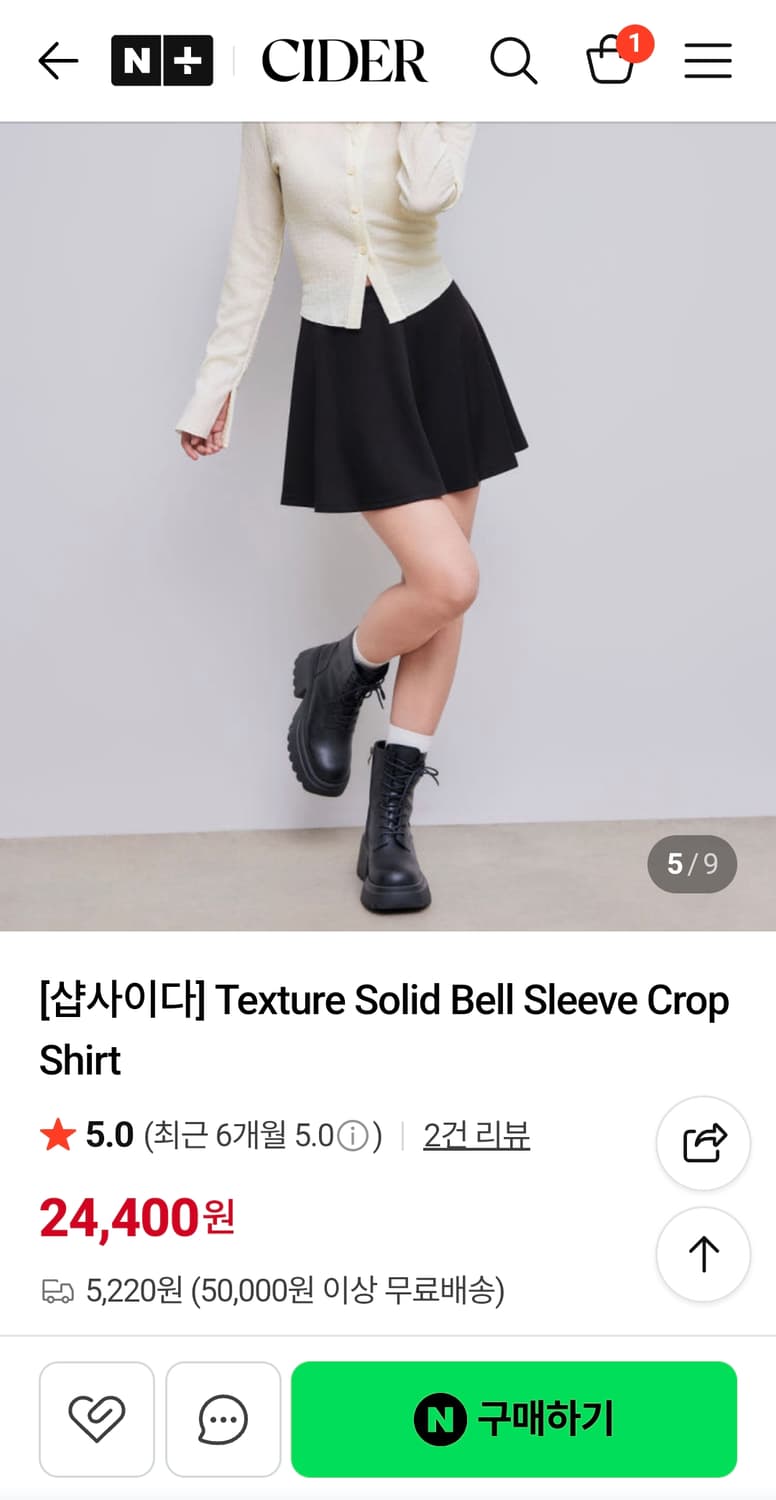Open the chat inquiry icon
This screenshot has height=1500, width=776.
(223, 1419)
